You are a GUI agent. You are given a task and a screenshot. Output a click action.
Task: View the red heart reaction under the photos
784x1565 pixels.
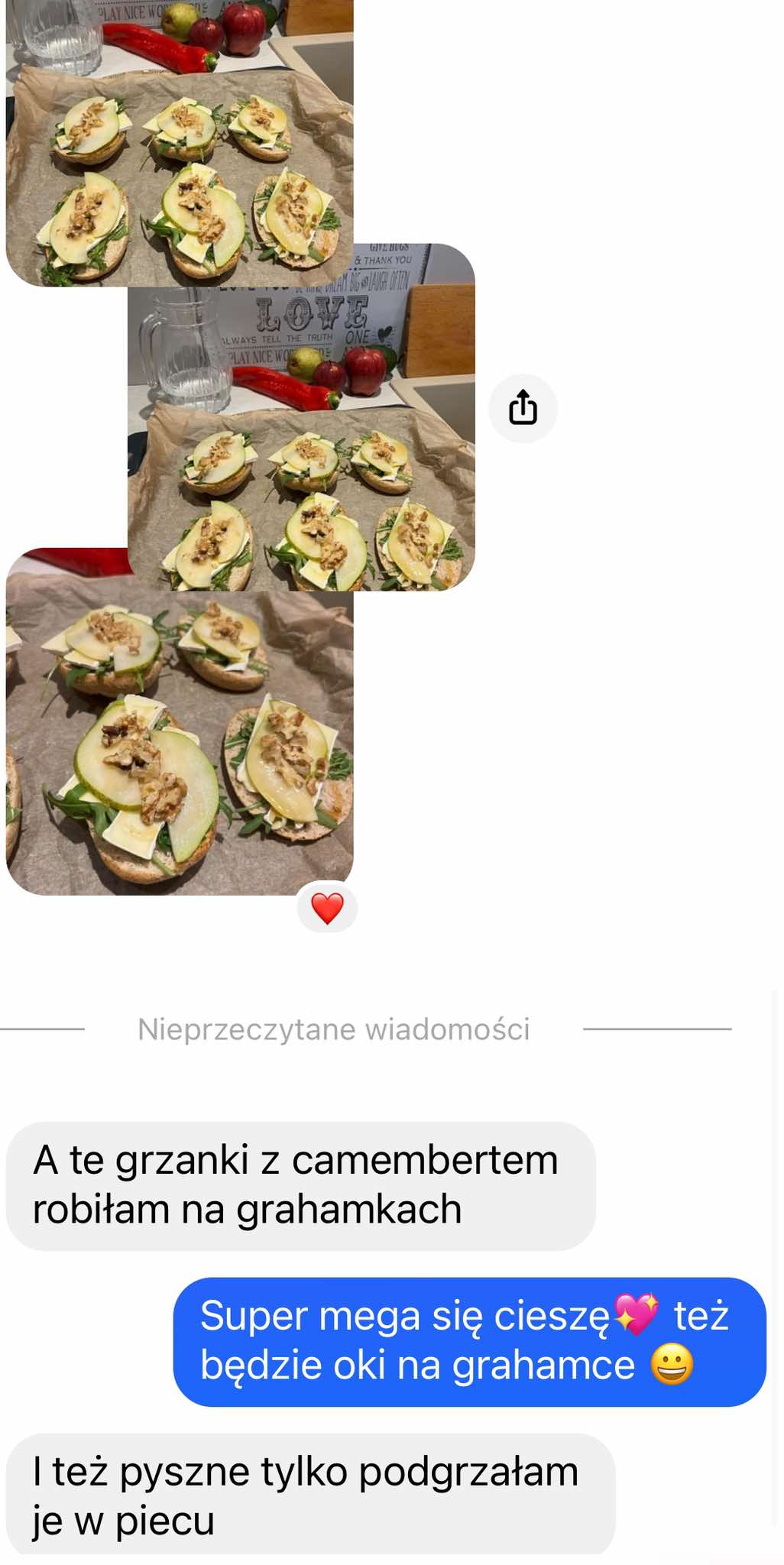[x=327, y=909]
